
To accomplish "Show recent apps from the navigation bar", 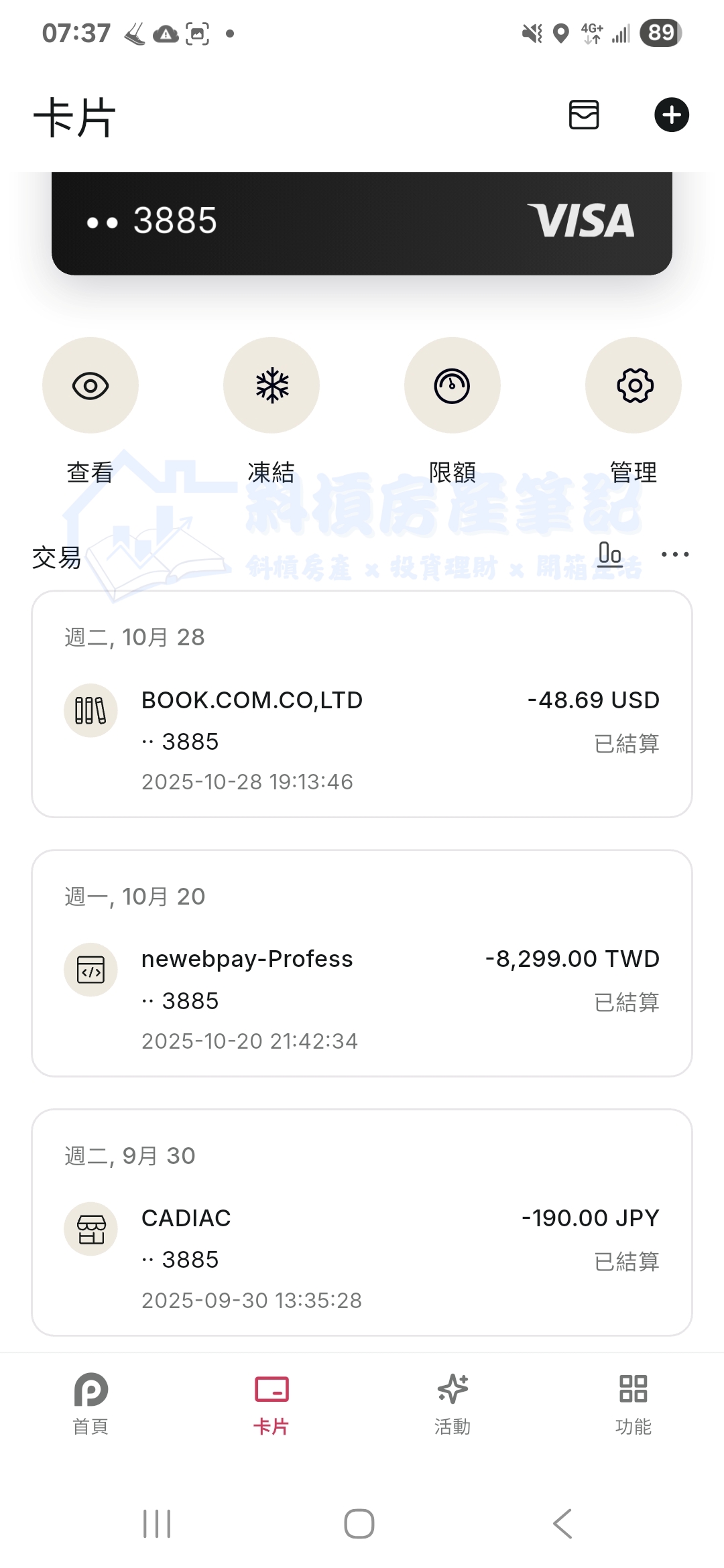I will point(157,1524).
